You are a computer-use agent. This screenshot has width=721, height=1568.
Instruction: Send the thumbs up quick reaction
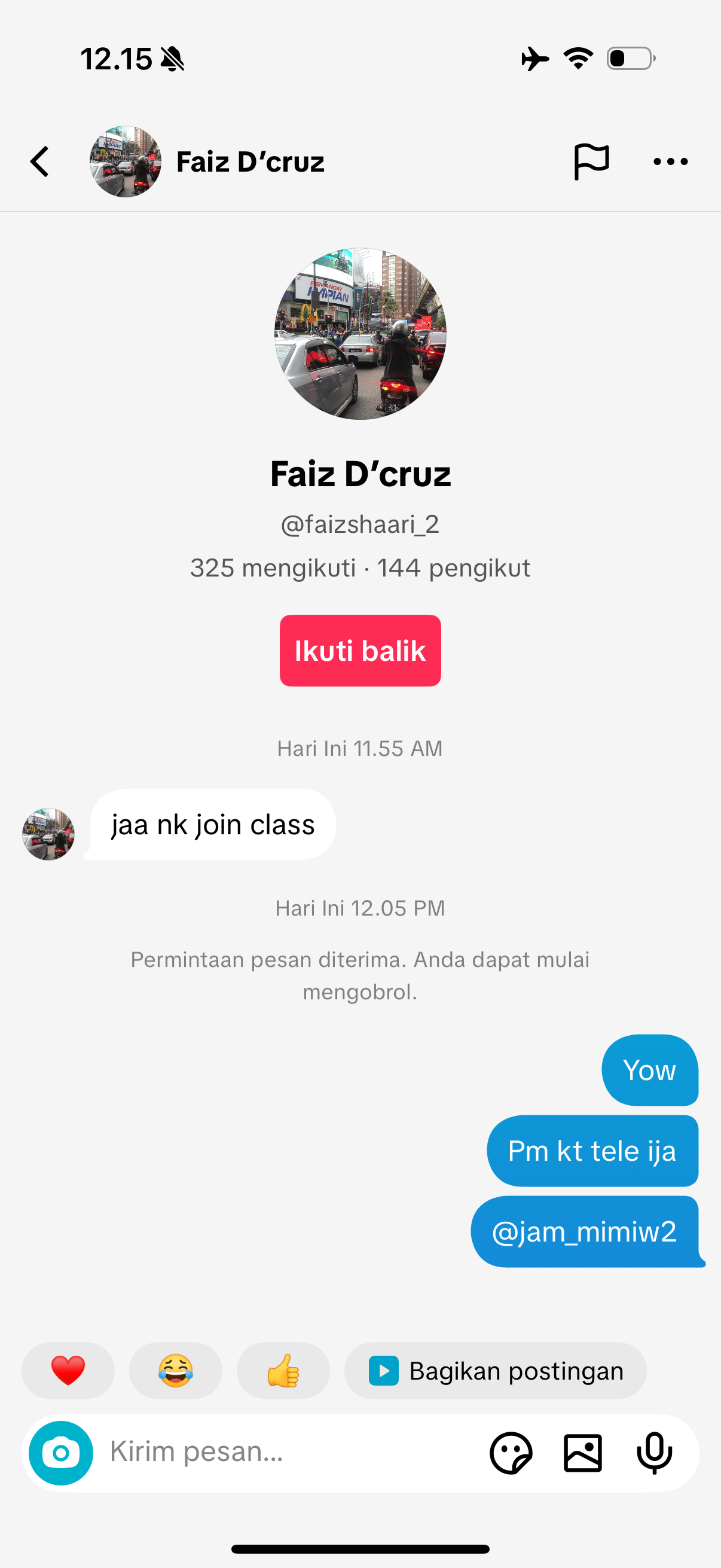pyautogui.click(x=283, y=1370)
